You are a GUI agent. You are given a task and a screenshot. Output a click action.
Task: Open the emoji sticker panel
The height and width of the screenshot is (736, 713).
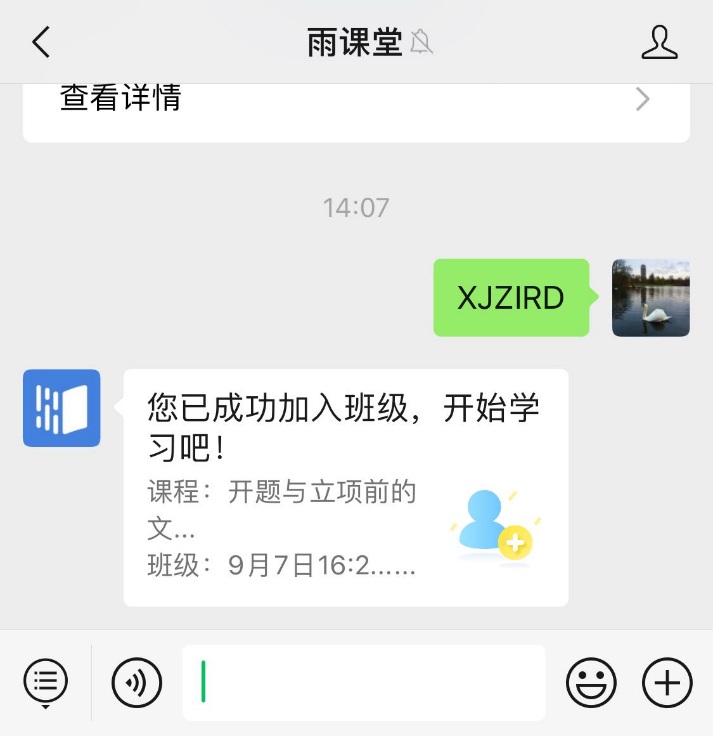591,683
